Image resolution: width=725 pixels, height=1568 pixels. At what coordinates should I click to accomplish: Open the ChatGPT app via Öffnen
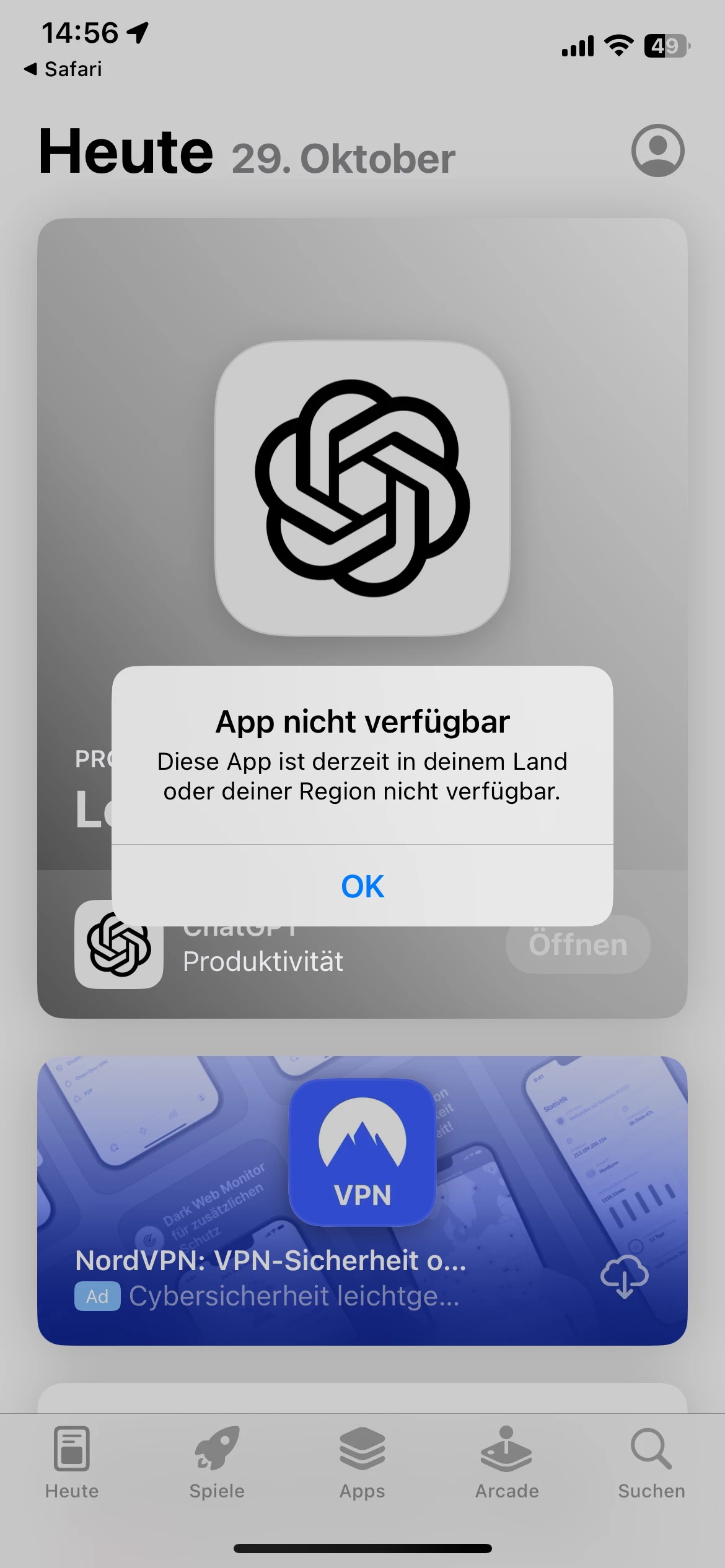point(578,945)
